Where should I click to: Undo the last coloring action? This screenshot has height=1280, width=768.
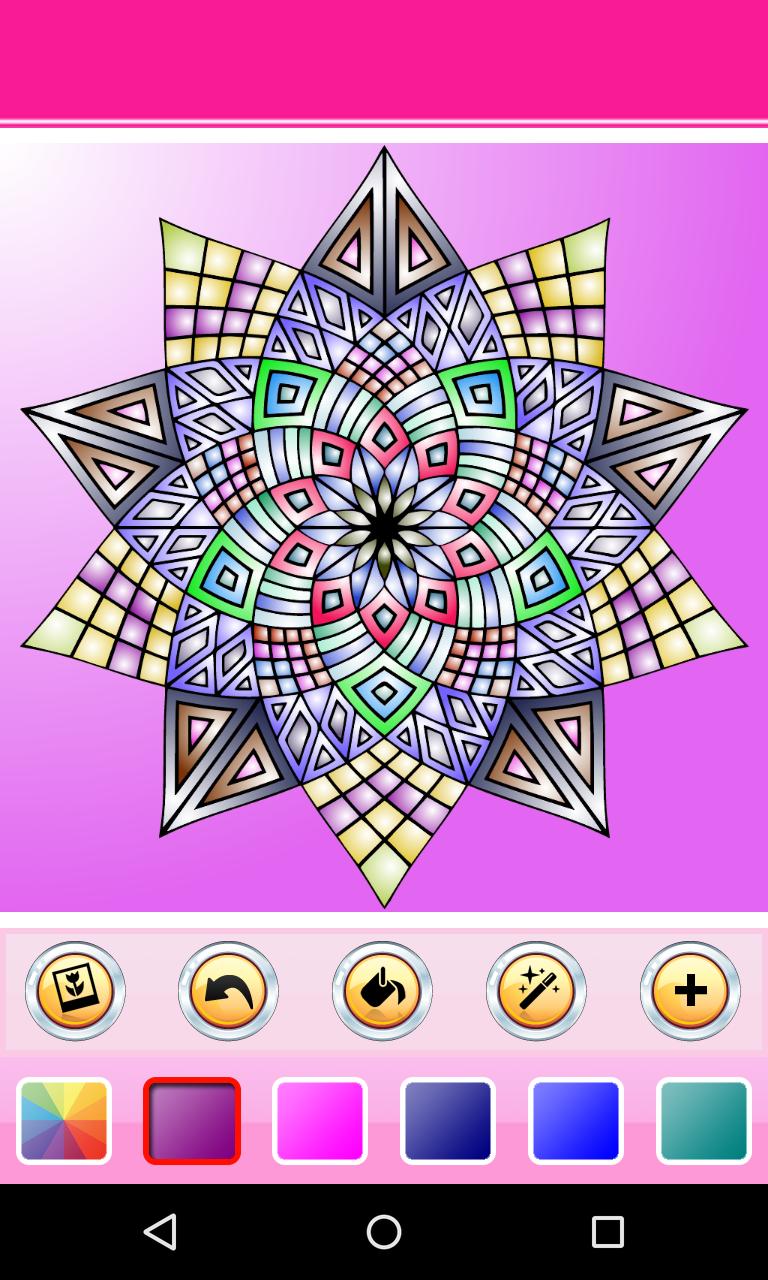point(228,991)
